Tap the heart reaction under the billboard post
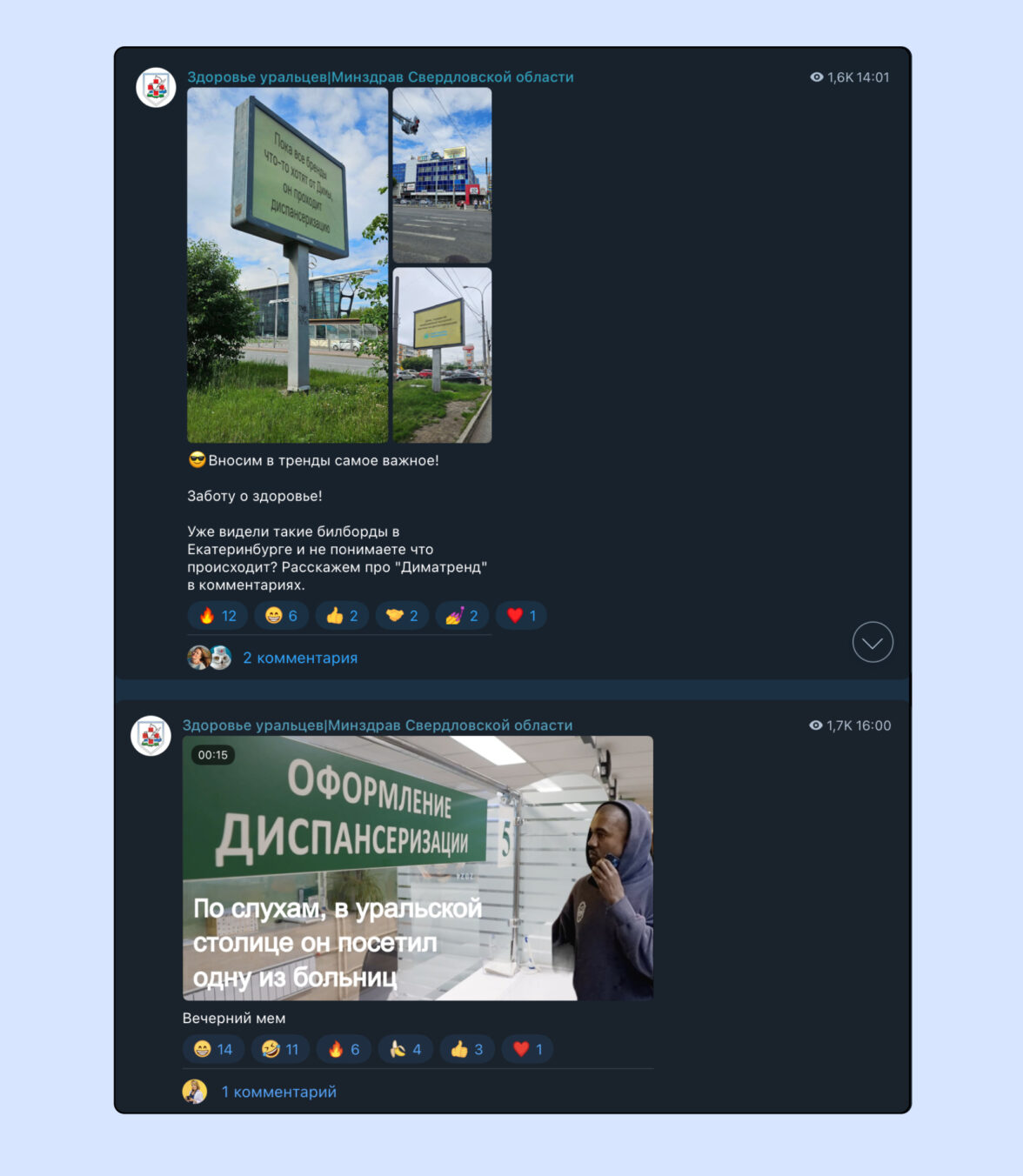The image size is (1023, 1176). (x=521, y=616)
